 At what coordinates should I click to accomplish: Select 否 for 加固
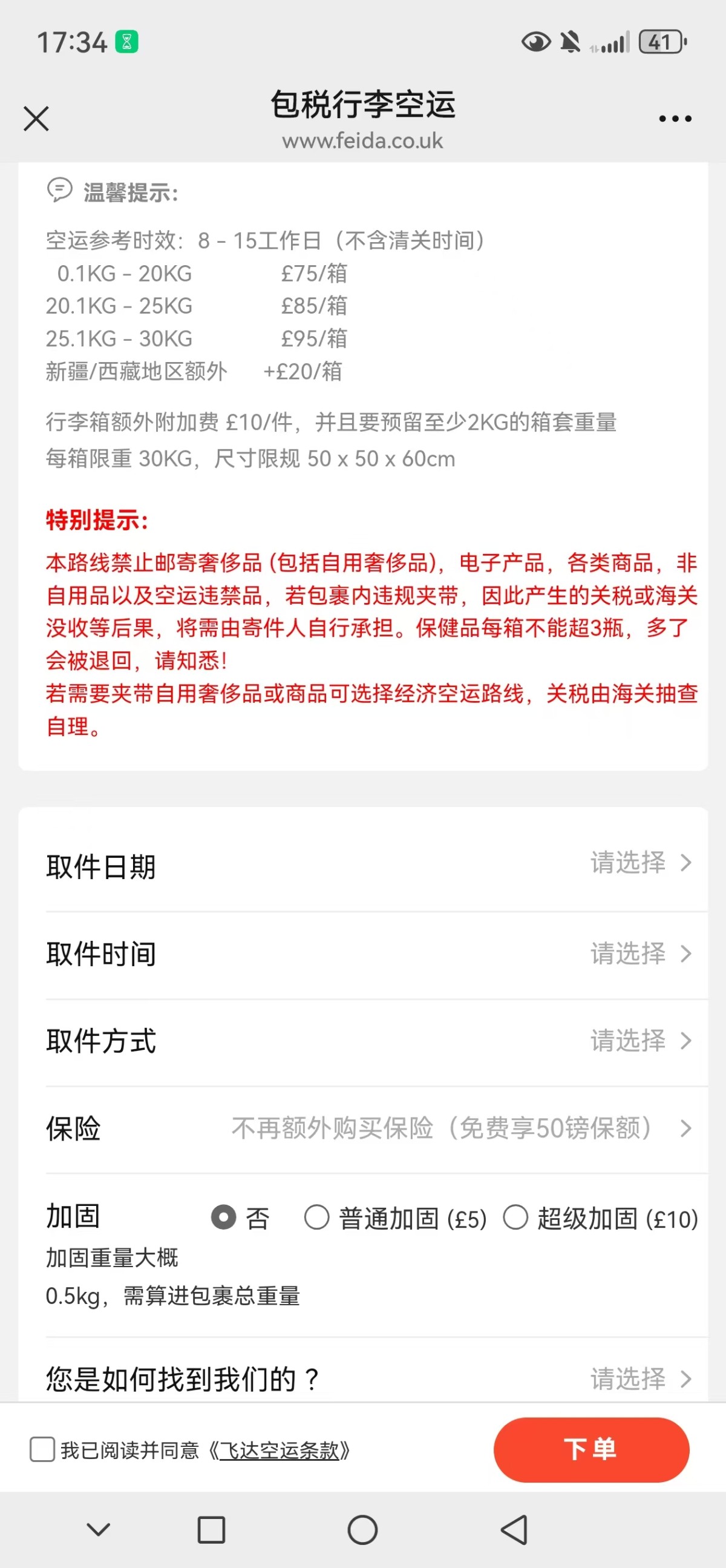pos(224,1217)
